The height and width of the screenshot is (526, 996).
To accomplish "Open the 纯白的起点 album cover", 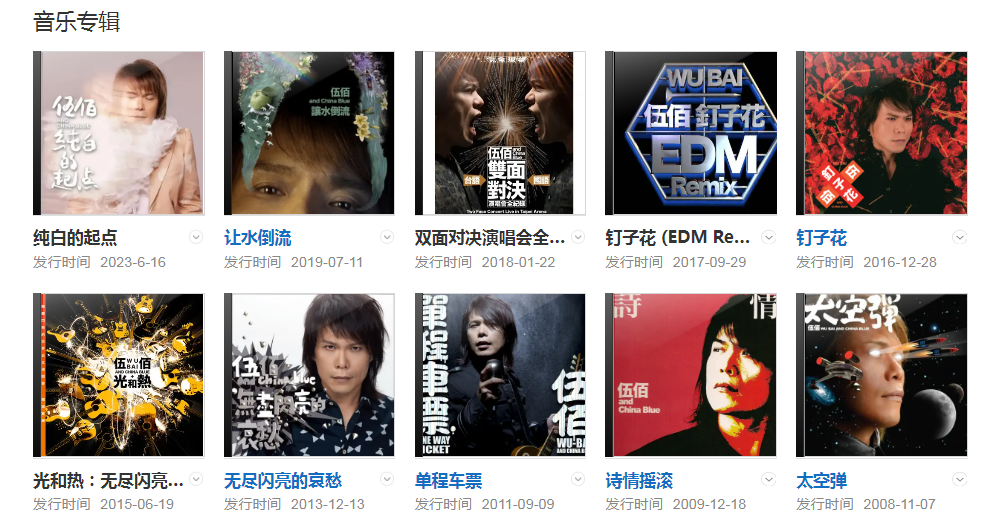I will pos(119,133).
